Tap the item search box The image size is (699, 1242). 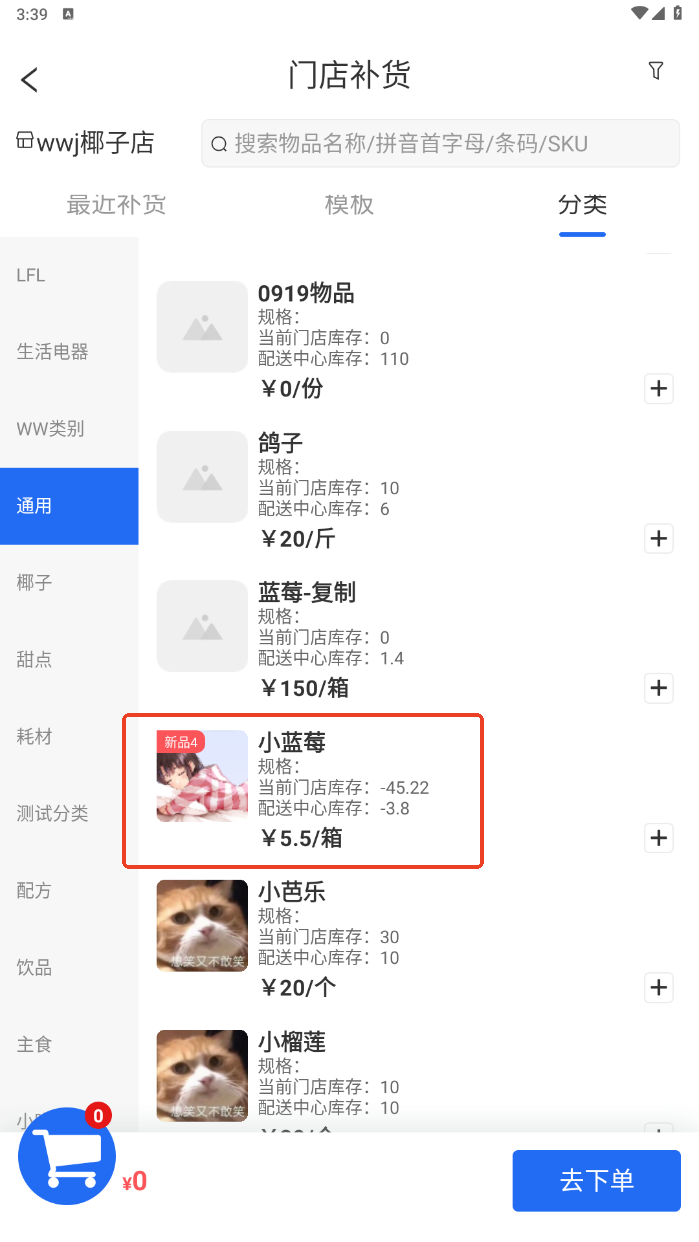440,144
